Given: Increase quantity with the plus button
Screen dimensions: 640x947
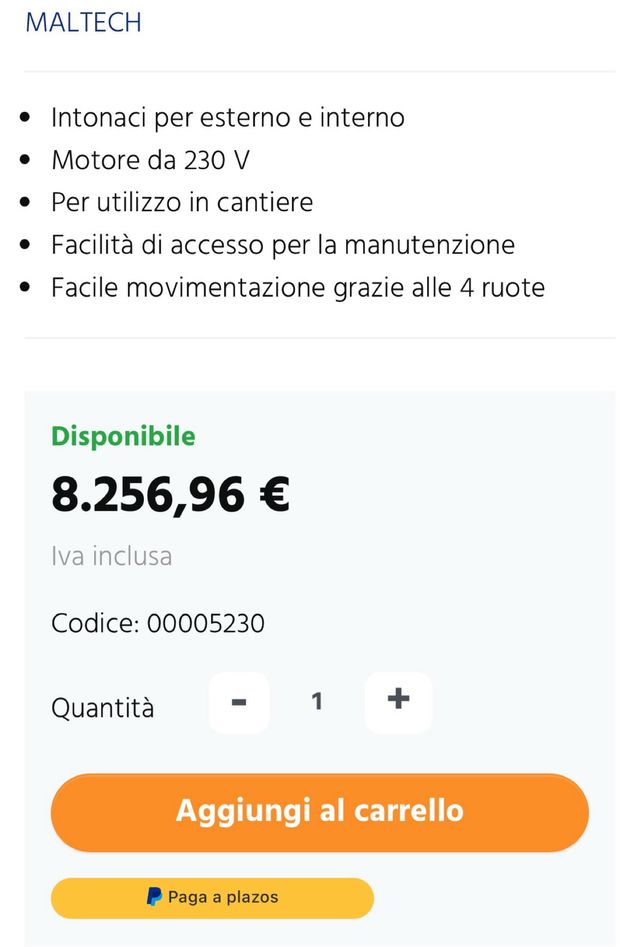Looking at the screenshot, I should click(x=398, y=700).
